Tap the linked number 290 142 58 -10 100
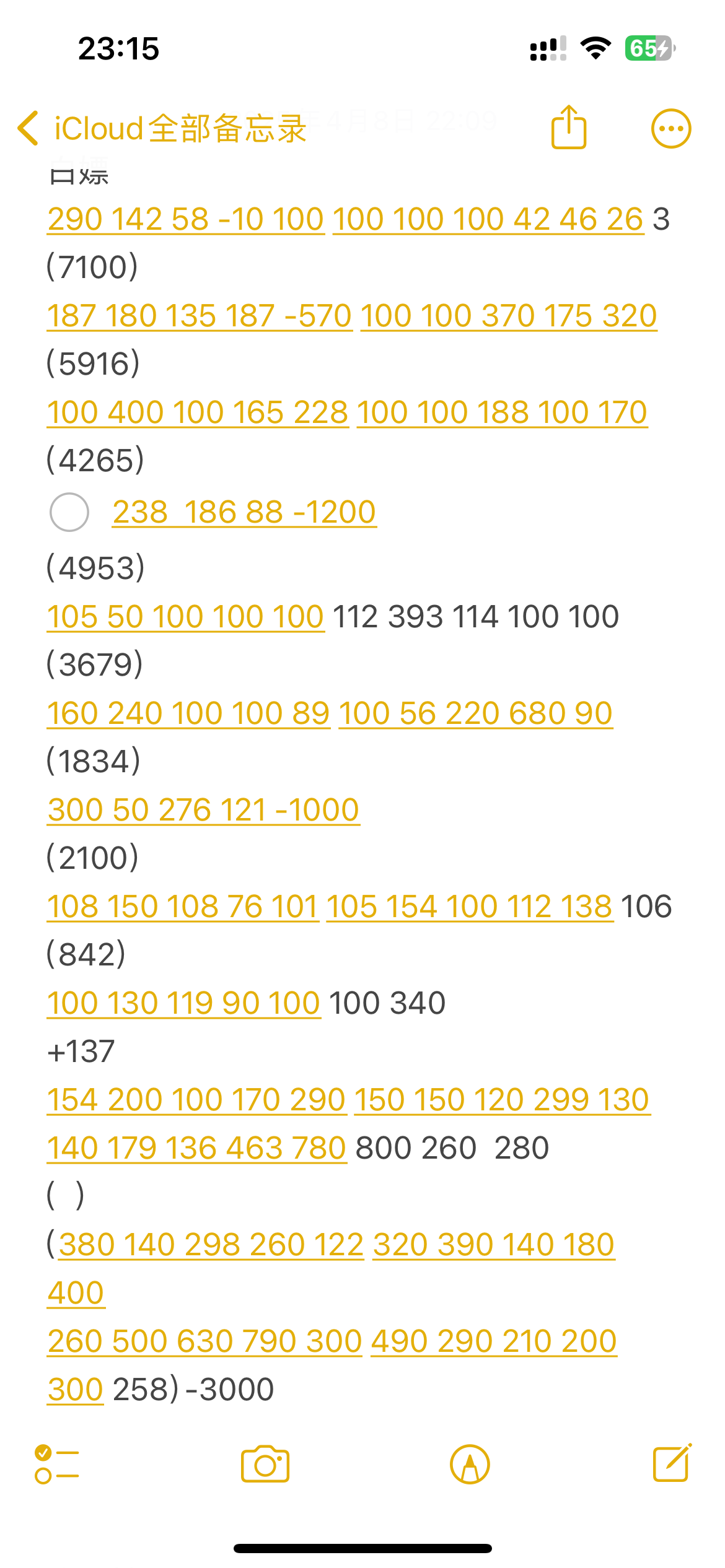 [x=186, y=219]
